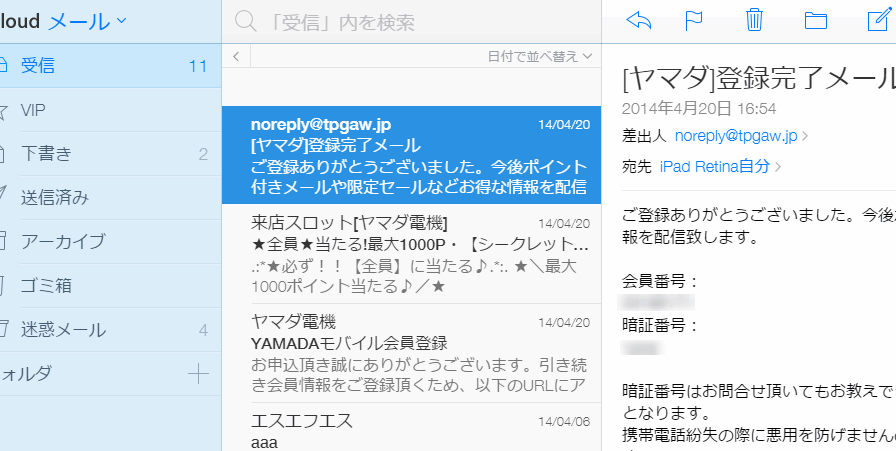Delete this email with the trash icon
The image size is (896, 451).
[x=755, y=20]
